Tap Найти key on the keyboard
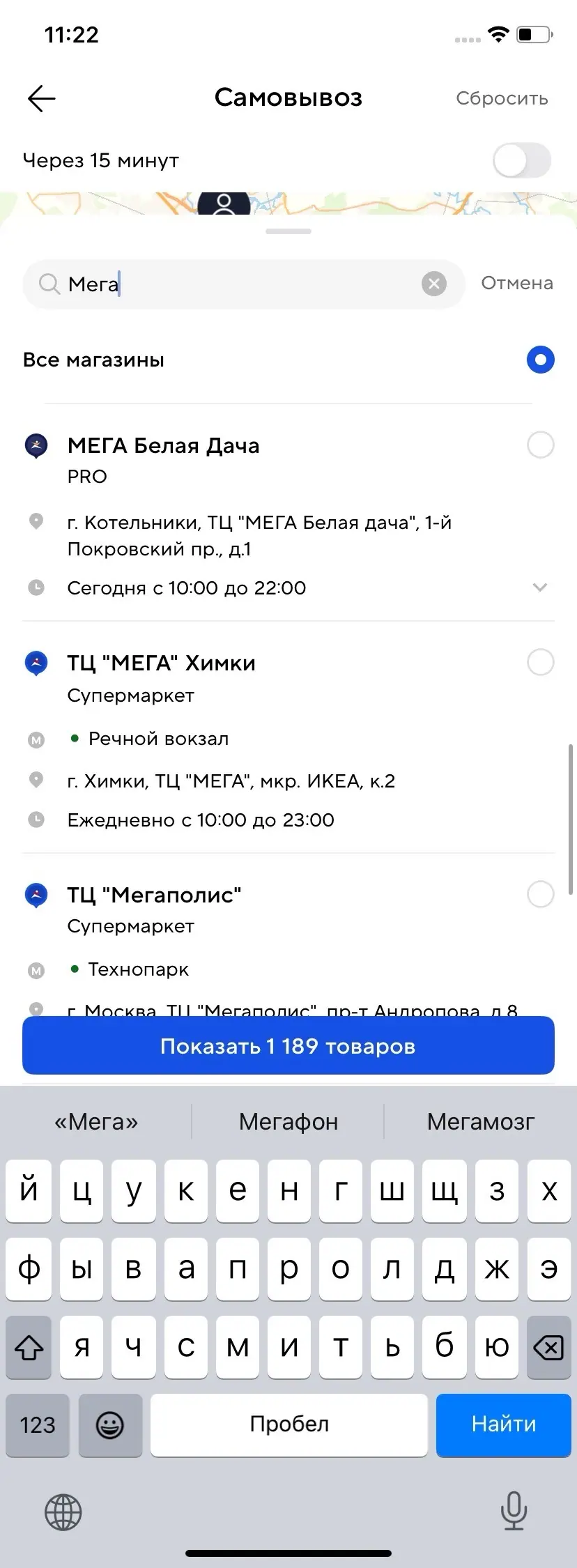 tap(503, 1424)
